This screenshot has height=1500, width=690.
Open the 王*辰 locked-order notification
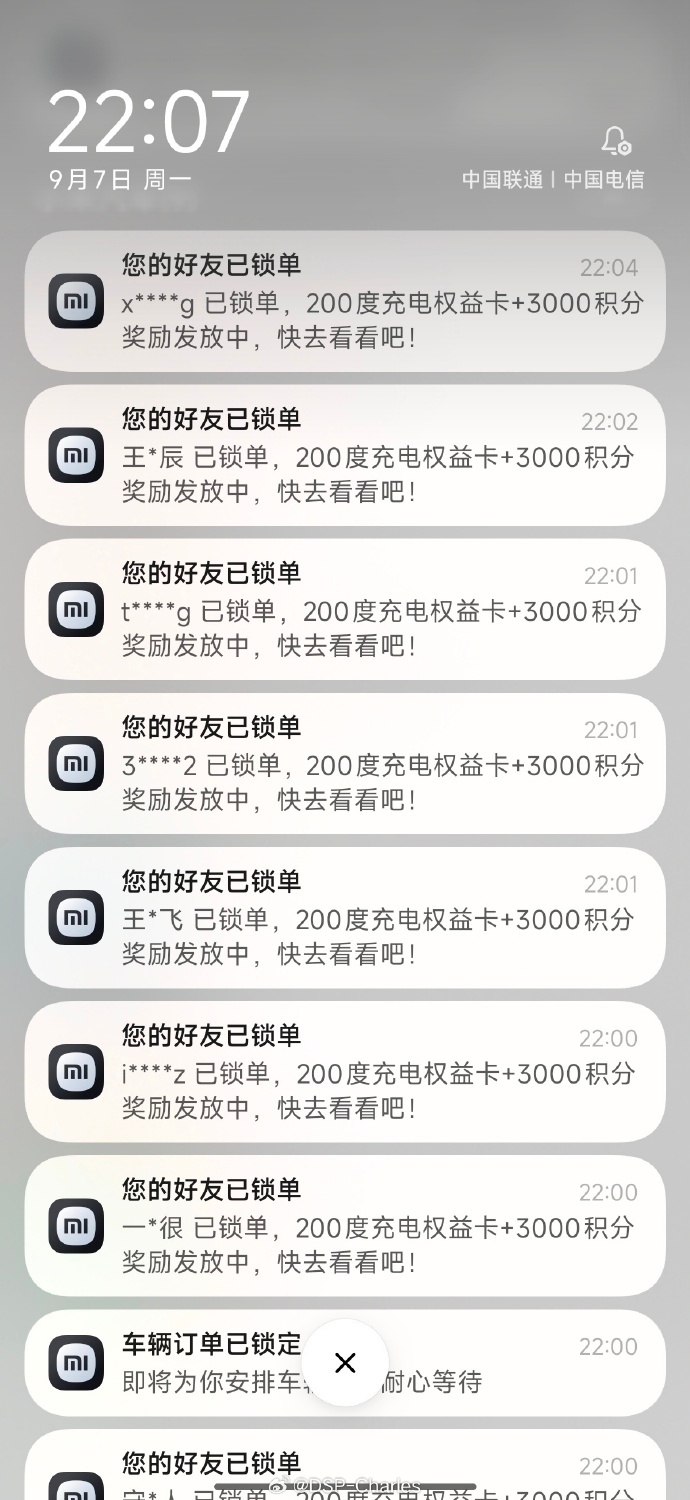pyautogui.click(x=345, y=455)
